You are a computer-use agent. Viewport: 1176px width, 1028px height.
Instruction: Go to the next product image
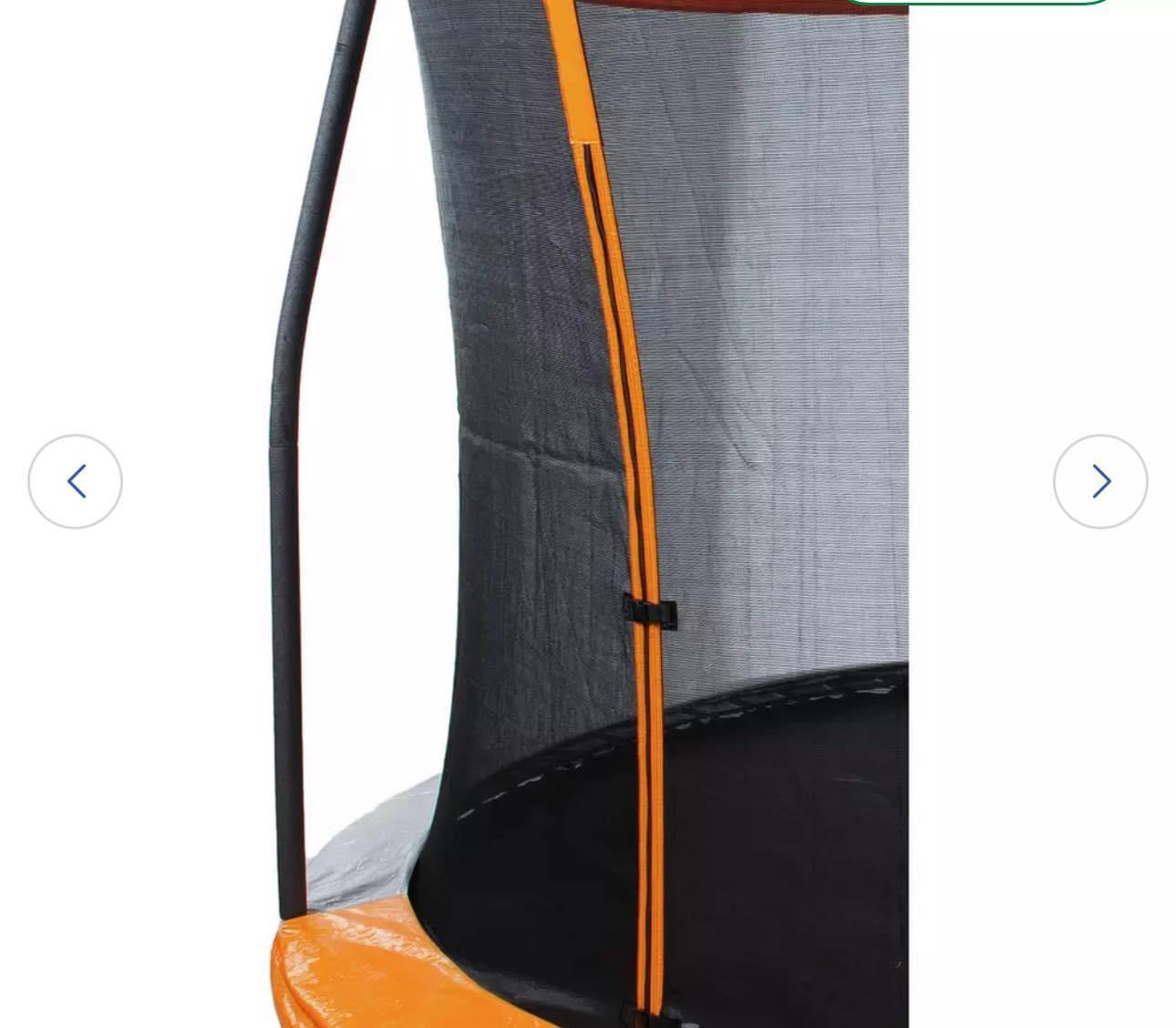pyautogui.click(x=1100, y=481)
